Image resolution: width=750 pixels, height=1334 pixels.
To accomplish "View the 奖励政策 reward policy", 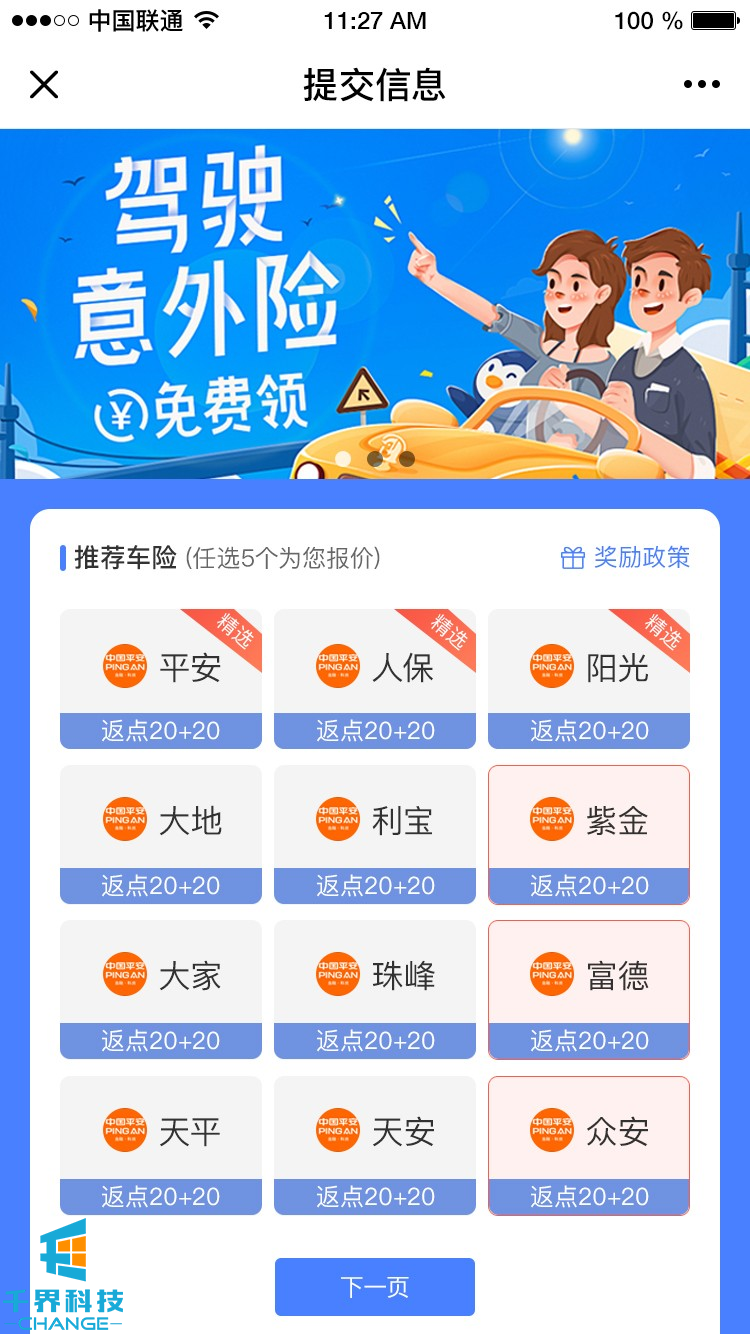I will click(x=626, y=558).
